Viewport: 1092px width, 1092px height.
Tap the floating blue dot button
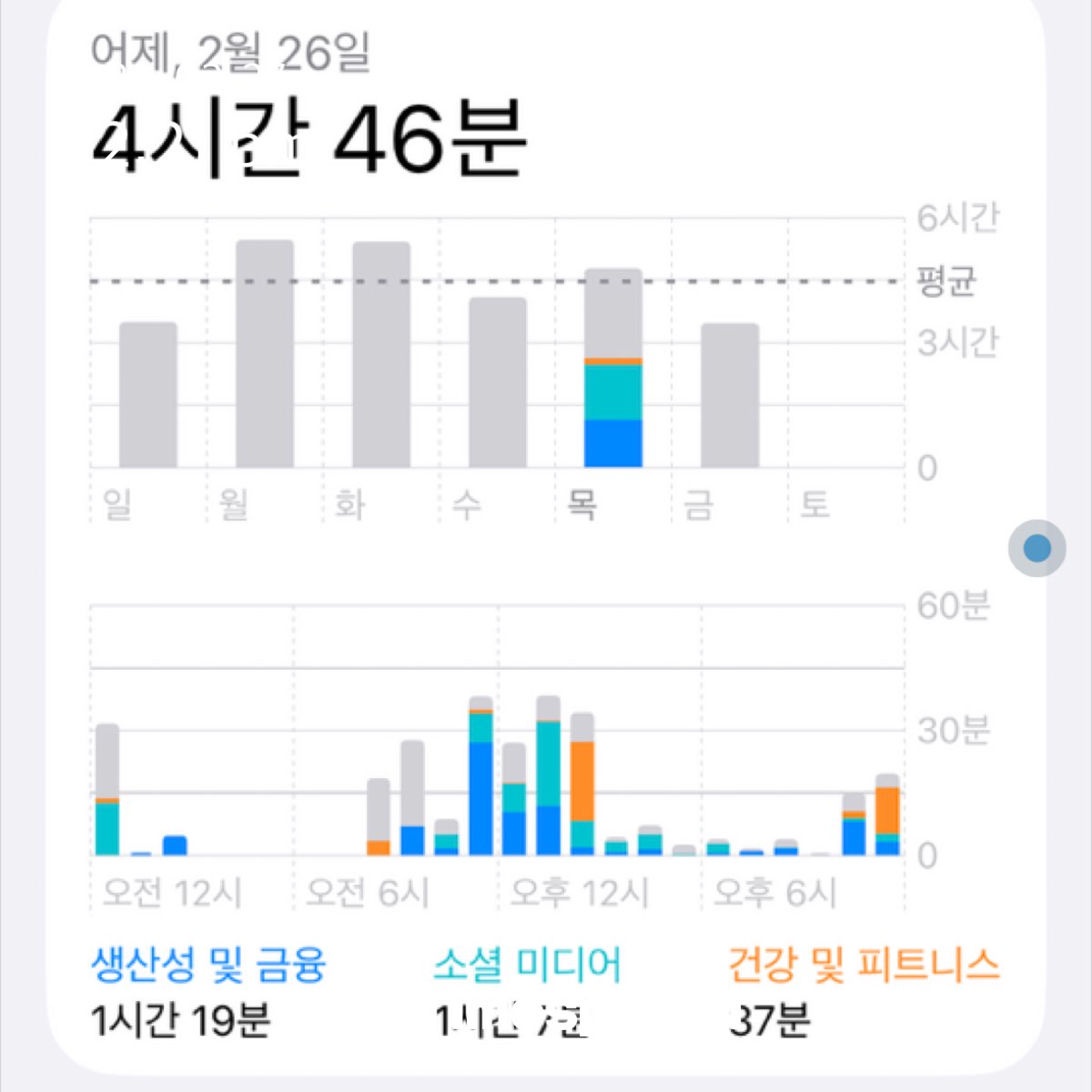[1036, 549]
